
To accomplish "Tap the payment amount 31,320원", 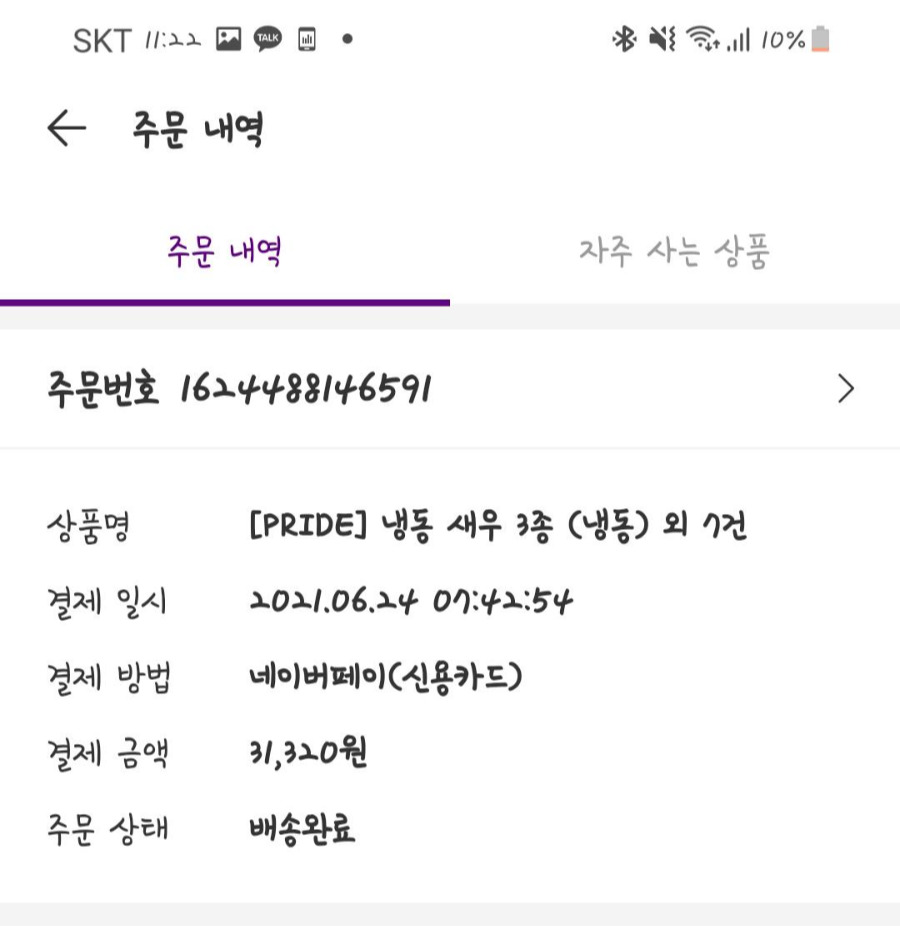I will 308,753.
